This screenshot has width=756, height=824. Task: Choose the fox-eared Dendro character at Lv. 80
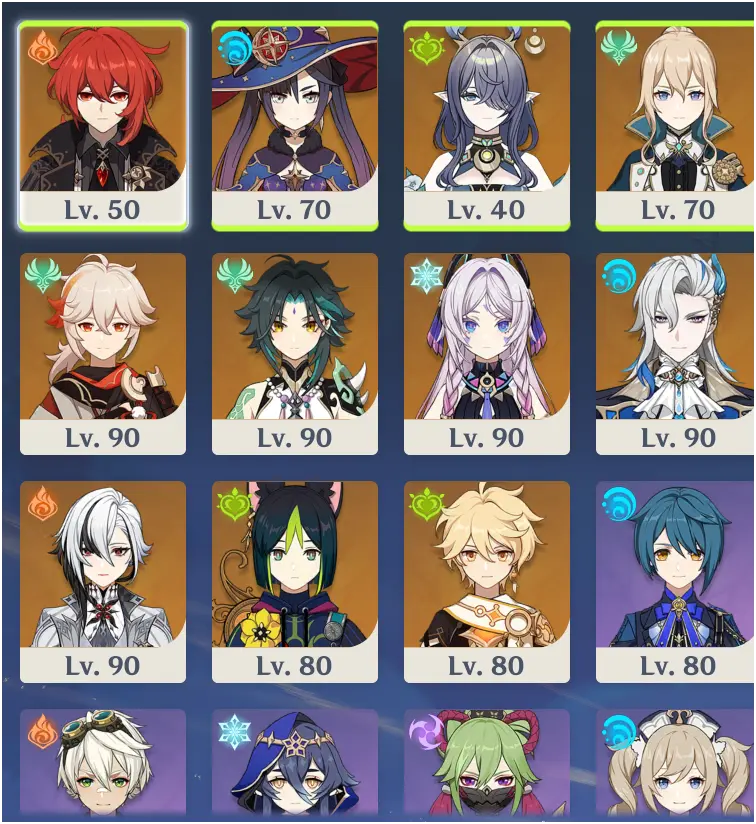click(x=295, y=580)
